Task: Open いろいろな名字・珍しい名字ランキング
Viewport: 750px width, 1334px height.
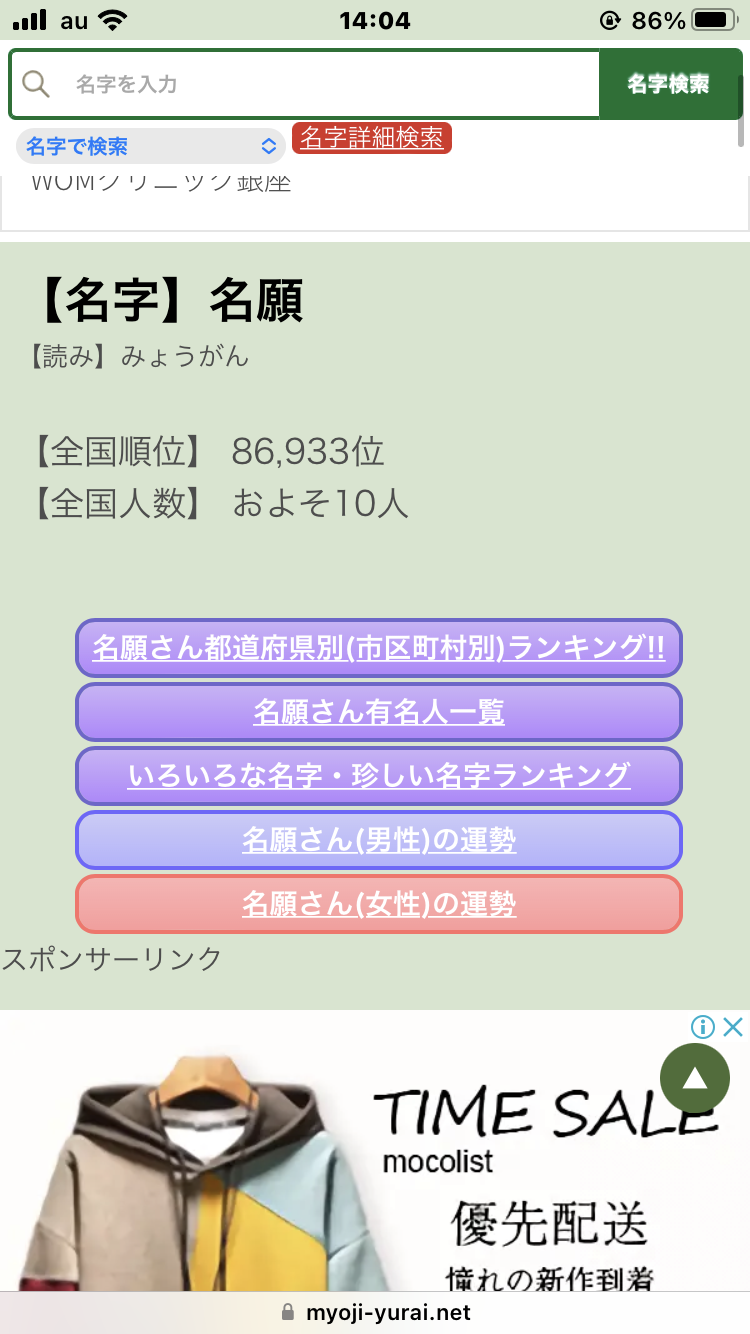Action: (x=379, y=776)
